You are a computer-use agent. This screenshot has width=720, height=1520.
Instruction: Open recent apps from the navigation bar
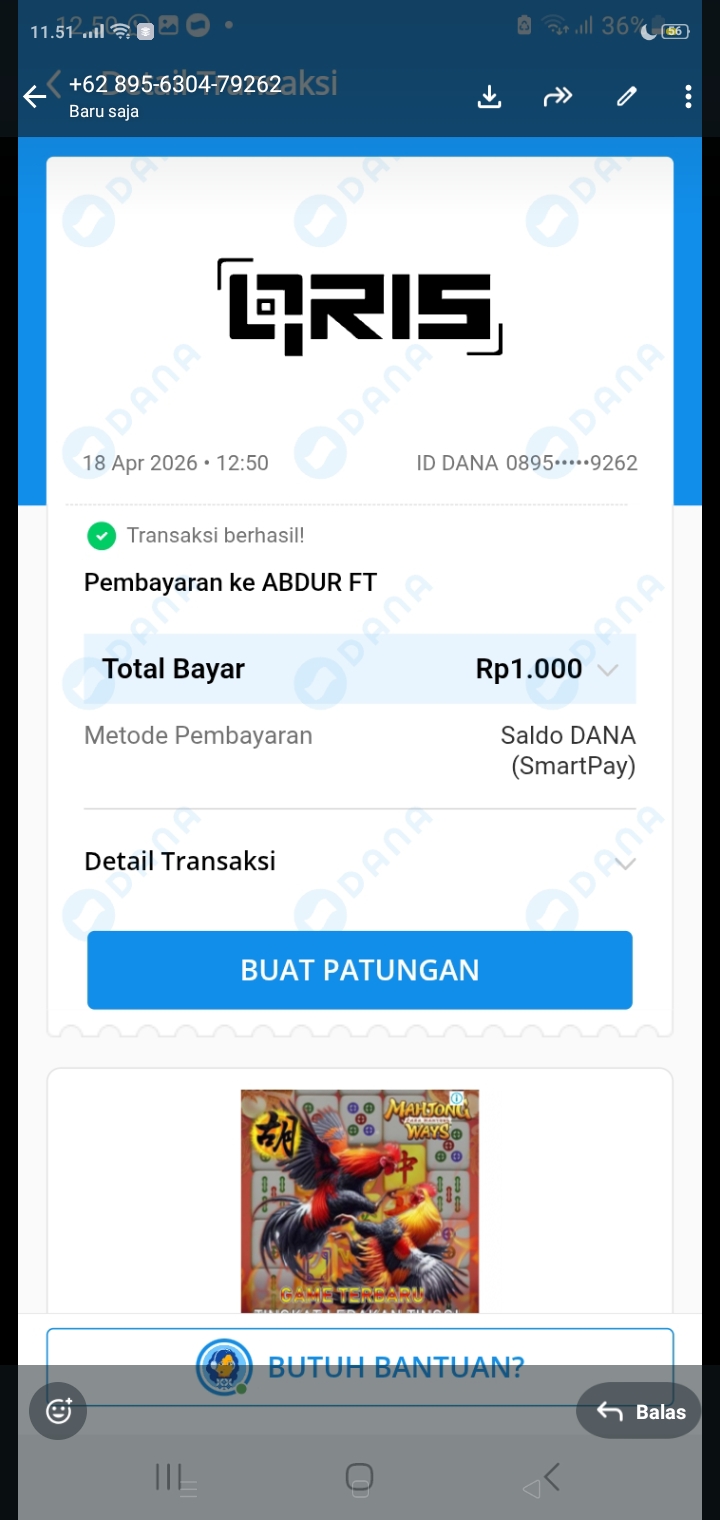tap(168, 1477)
